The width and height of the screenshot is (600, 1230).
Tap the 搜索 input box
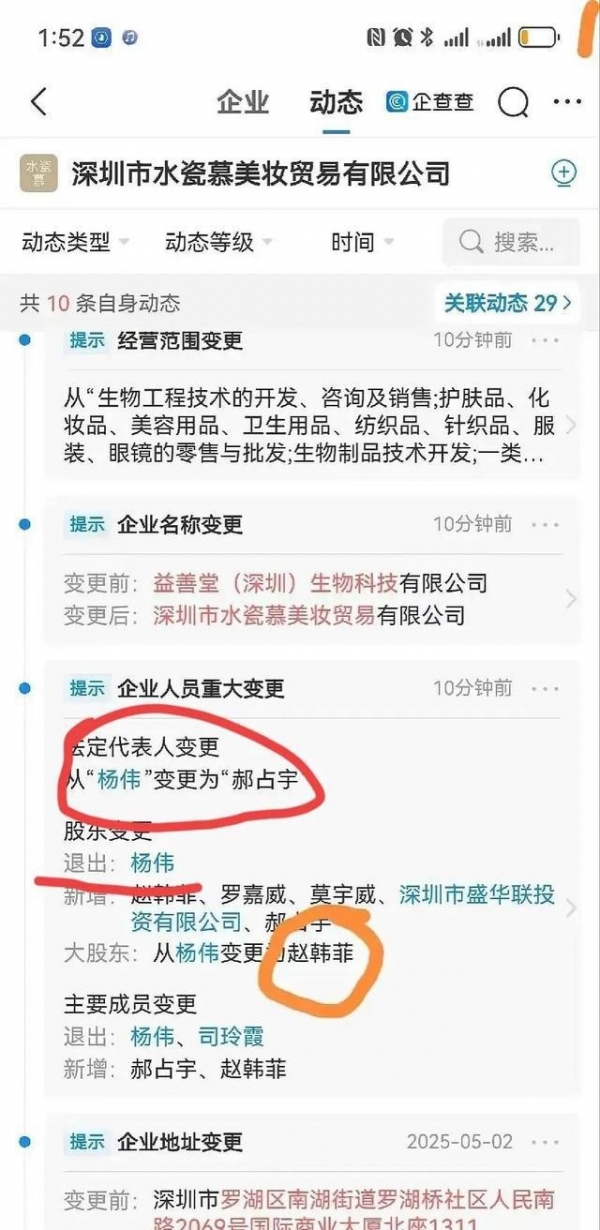point(511,242)
